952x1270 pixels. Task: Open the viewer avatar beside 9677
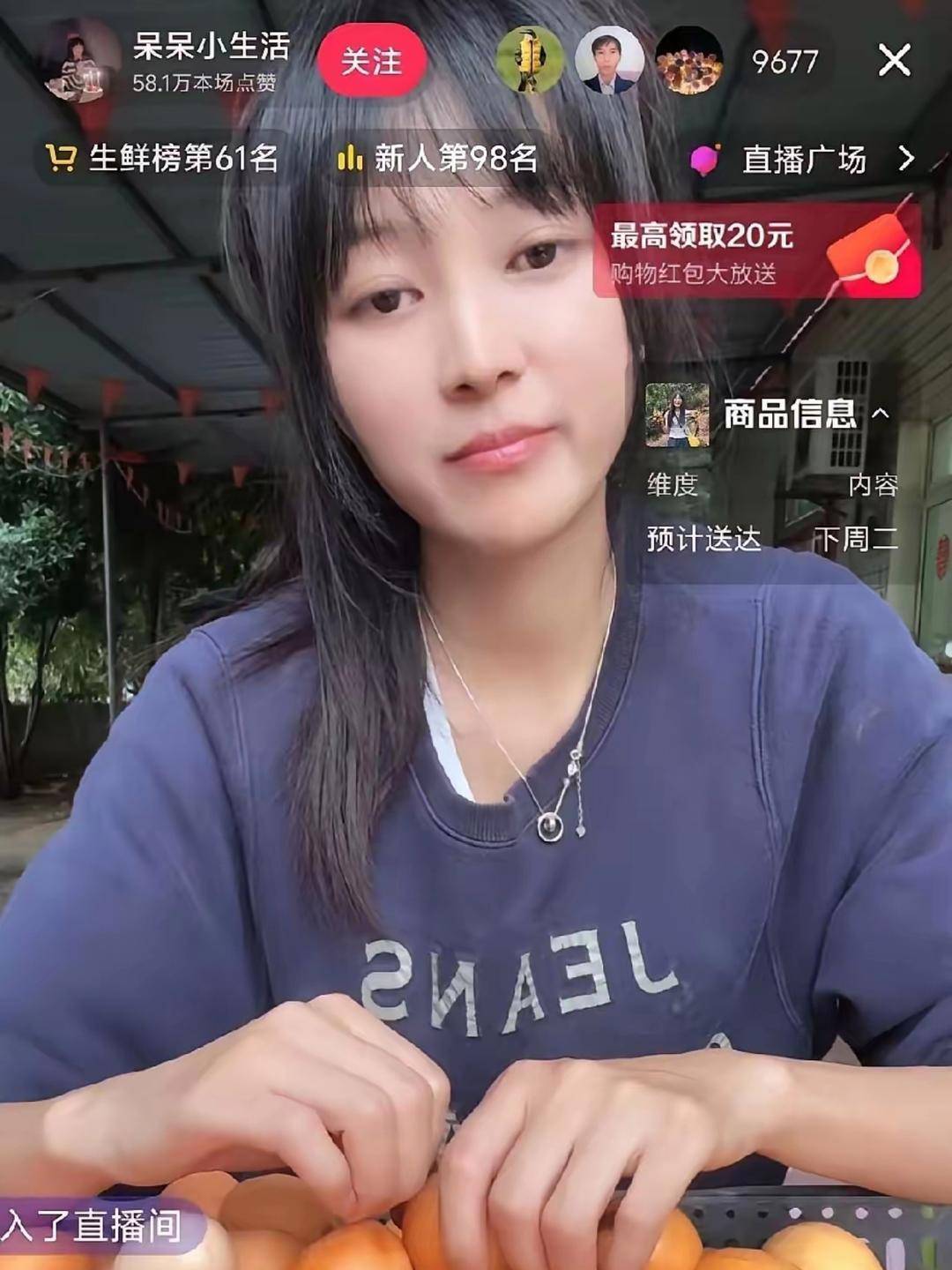tap(689, 61)
